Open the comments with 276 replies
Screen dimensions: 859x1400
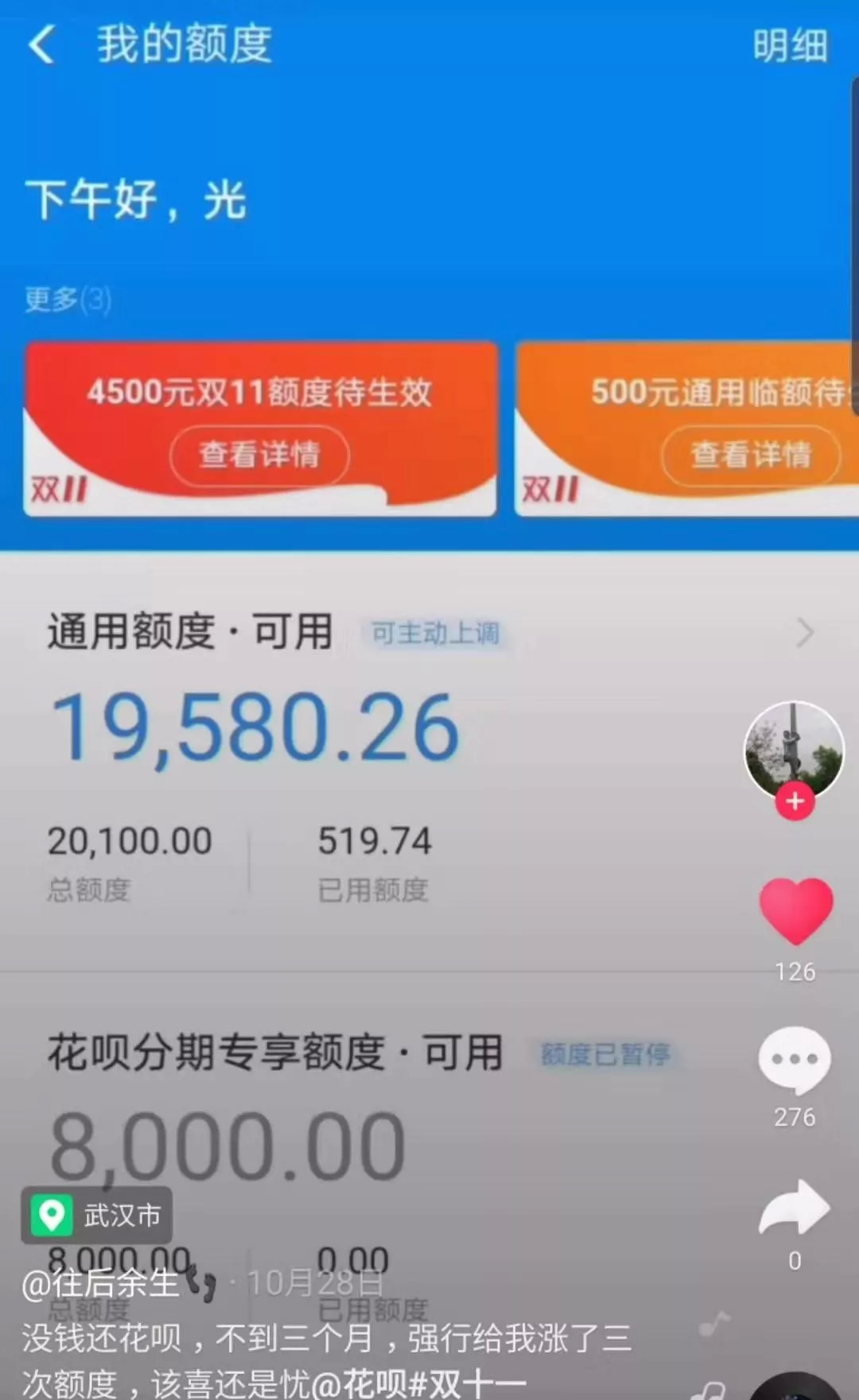tap(794, 1061)
